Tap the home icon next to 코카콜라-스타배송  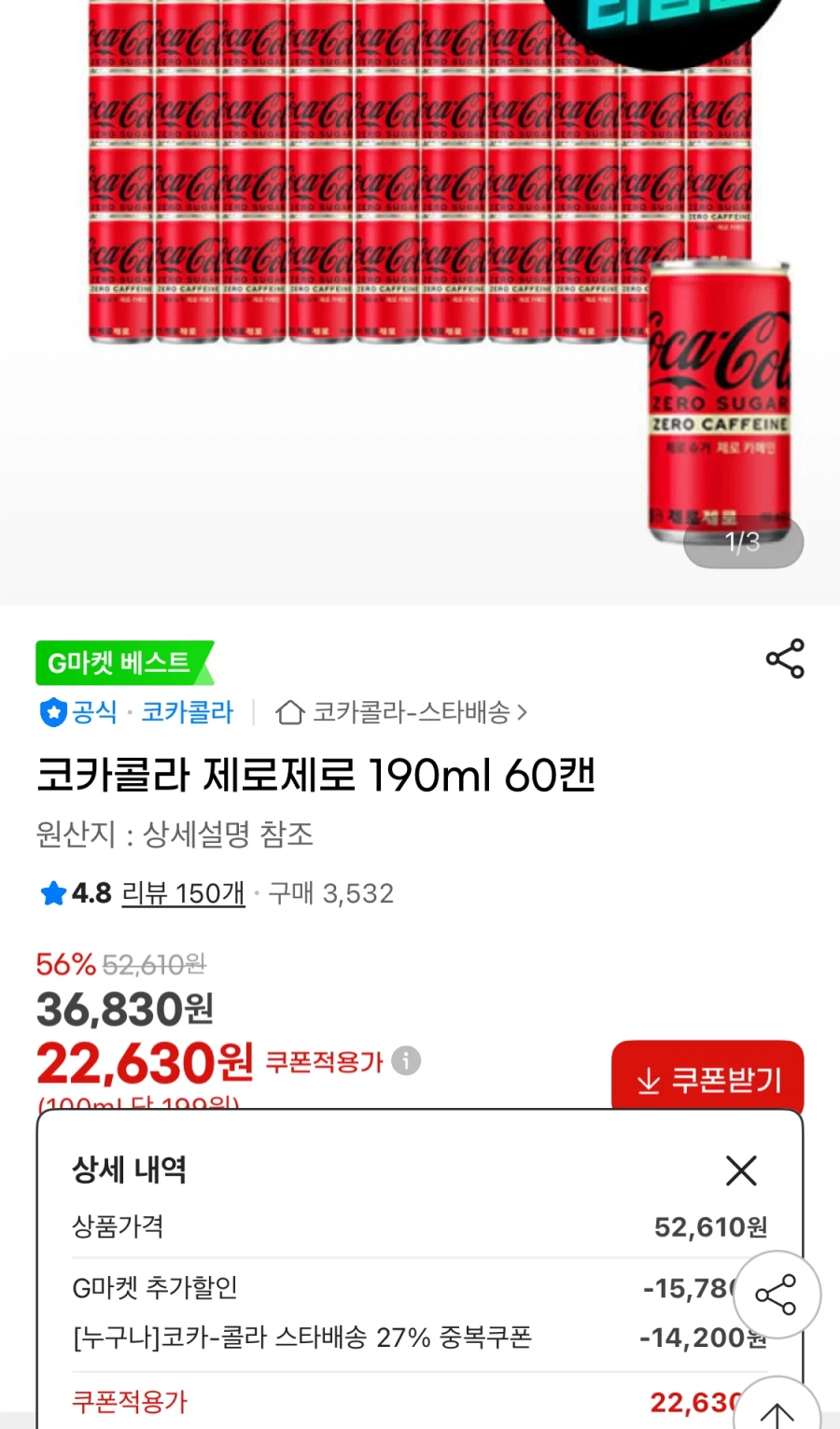point(289,712)
